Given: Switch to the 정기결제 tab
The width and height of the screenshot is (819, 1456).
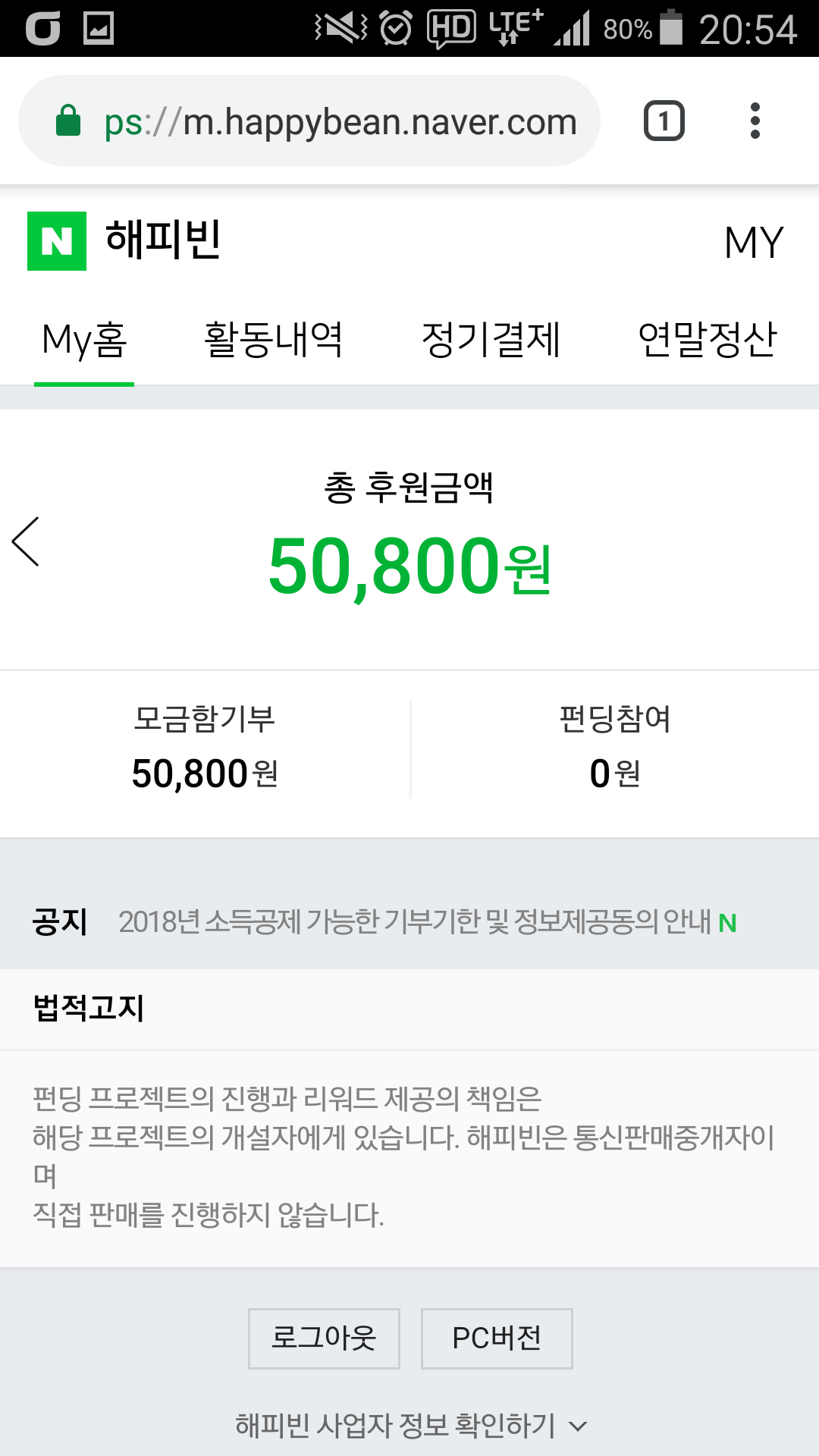Looking at the screenshot, I should click(x=491, y=340).
